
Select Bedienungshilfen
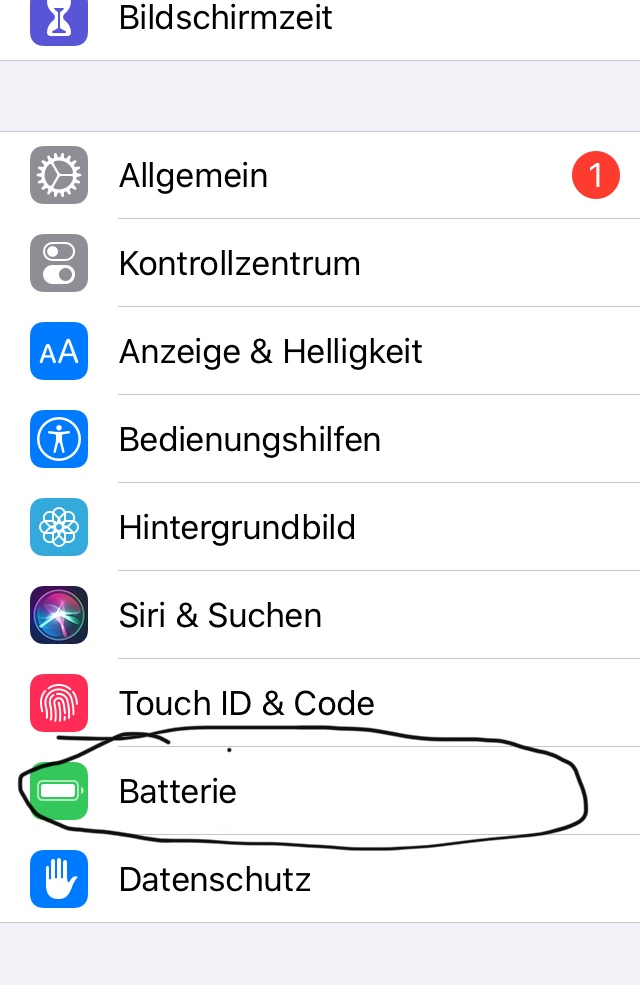(320, 439)
